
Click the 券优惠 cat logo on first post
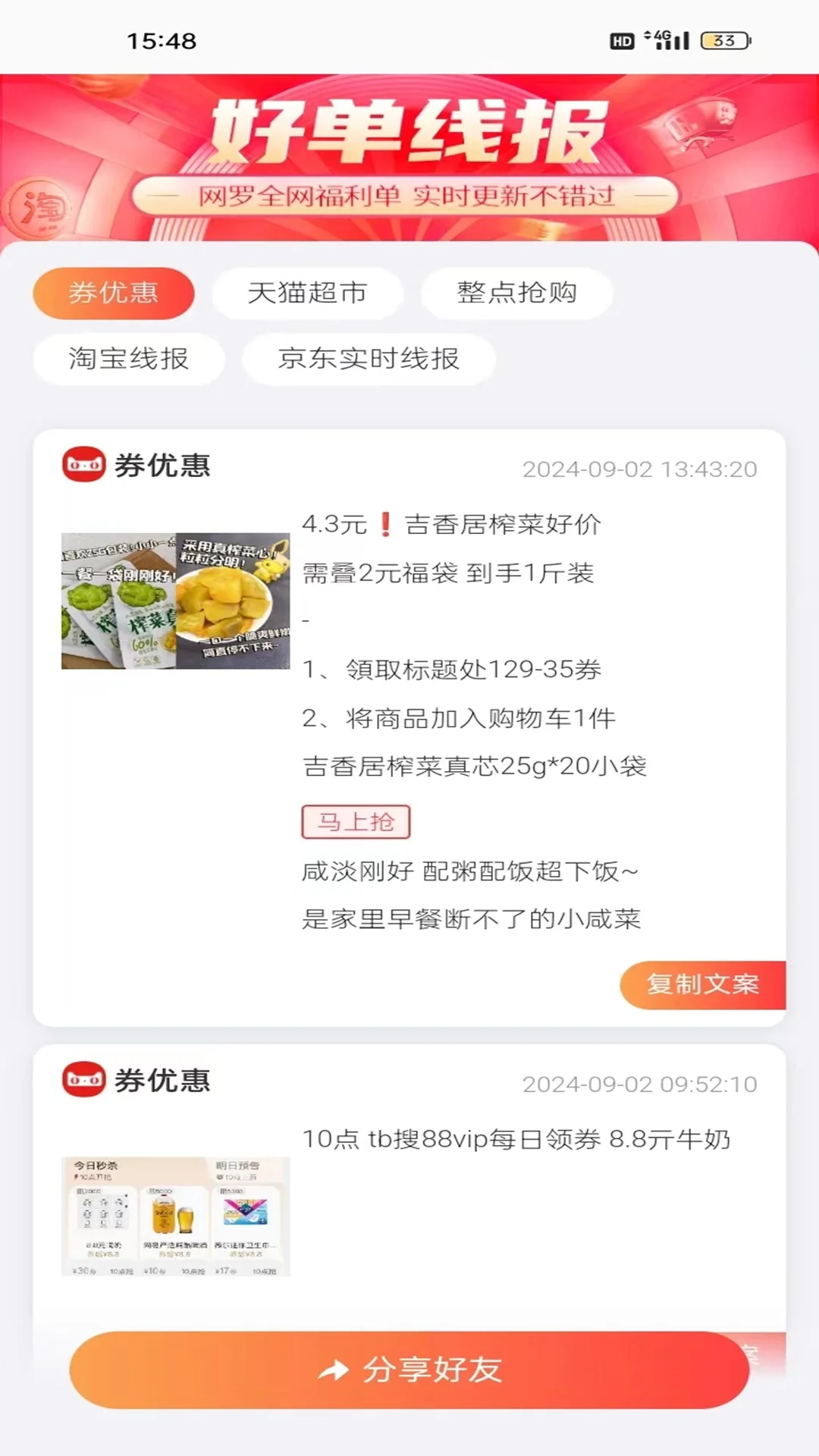[85, 466]
